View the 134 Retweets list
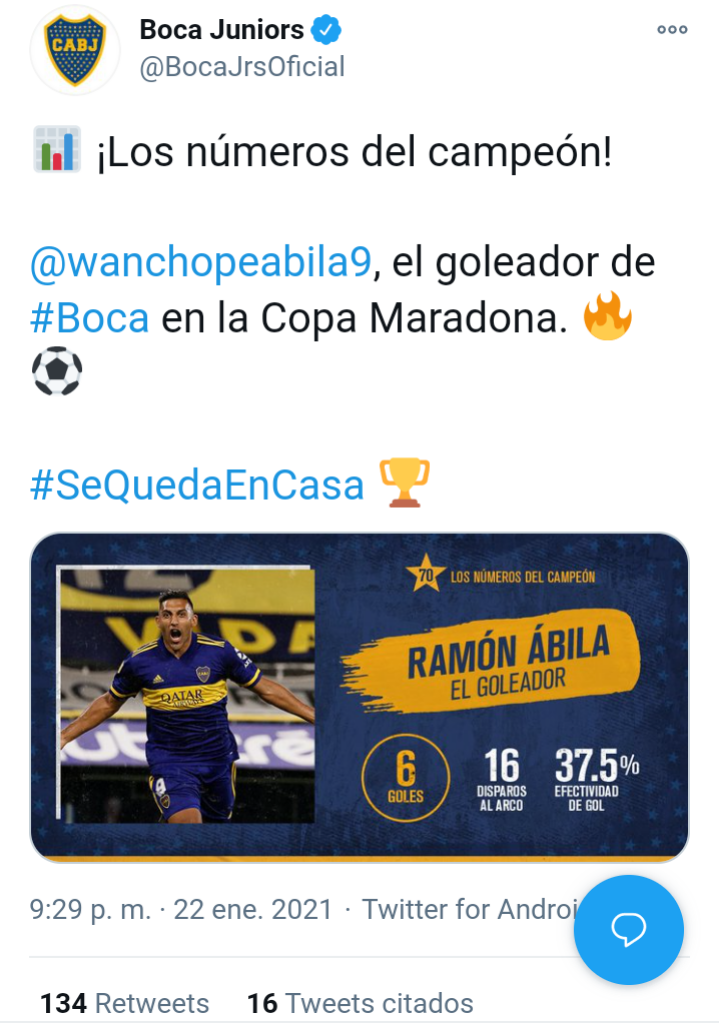Screen dimensions: 719x1027 coord(125,1003)
